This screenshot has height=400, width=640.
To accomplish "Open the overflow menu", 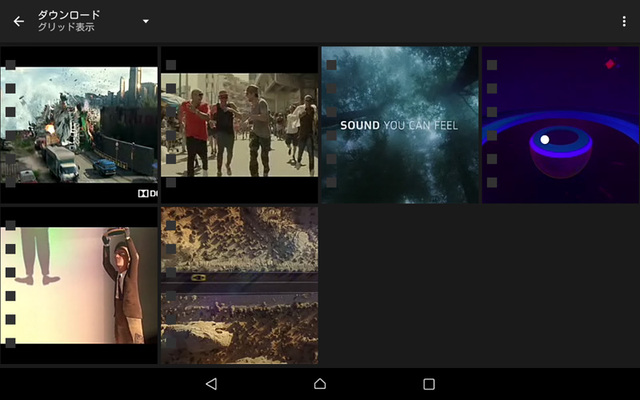I will click(x=623, y=21).
